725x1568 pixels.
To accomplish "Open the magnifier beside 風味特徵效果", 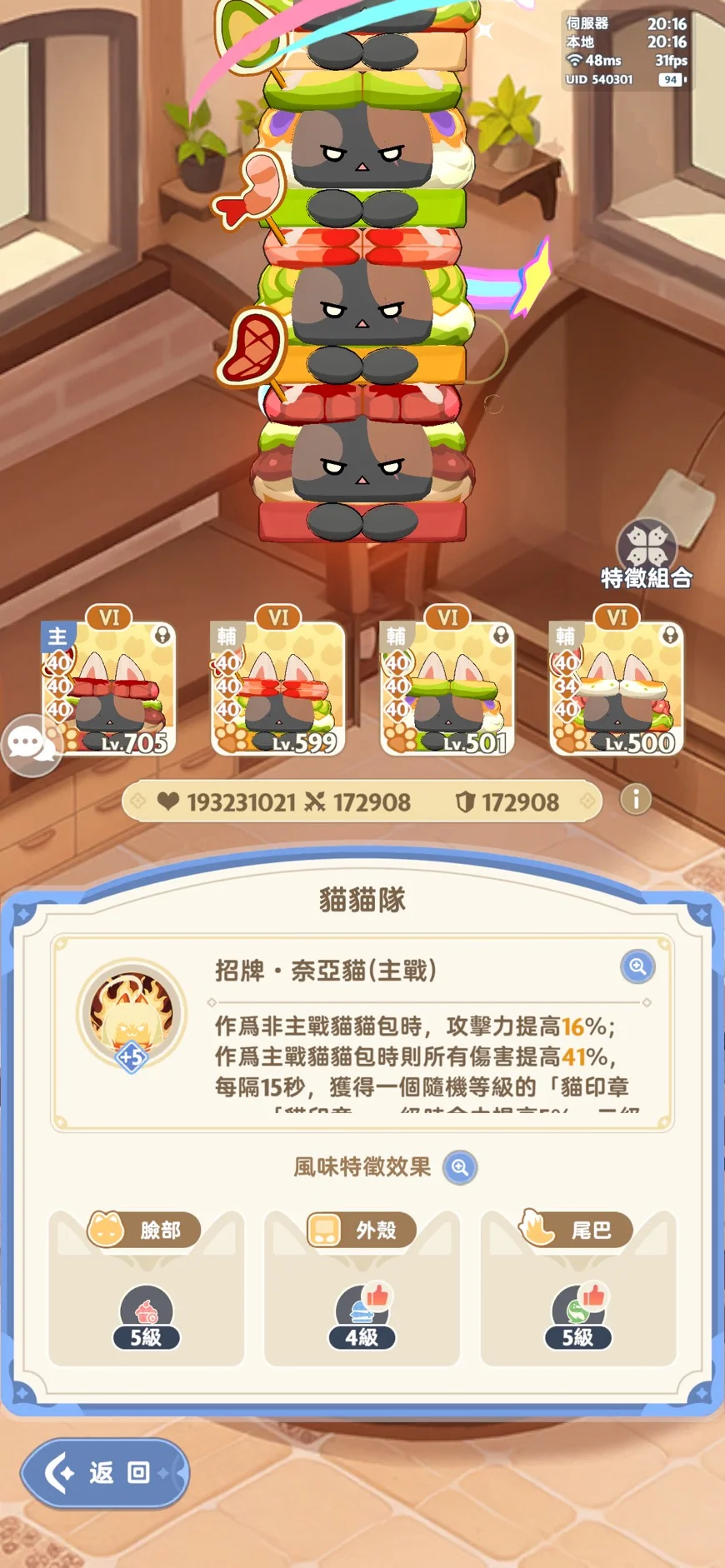I will [460, 1167].
